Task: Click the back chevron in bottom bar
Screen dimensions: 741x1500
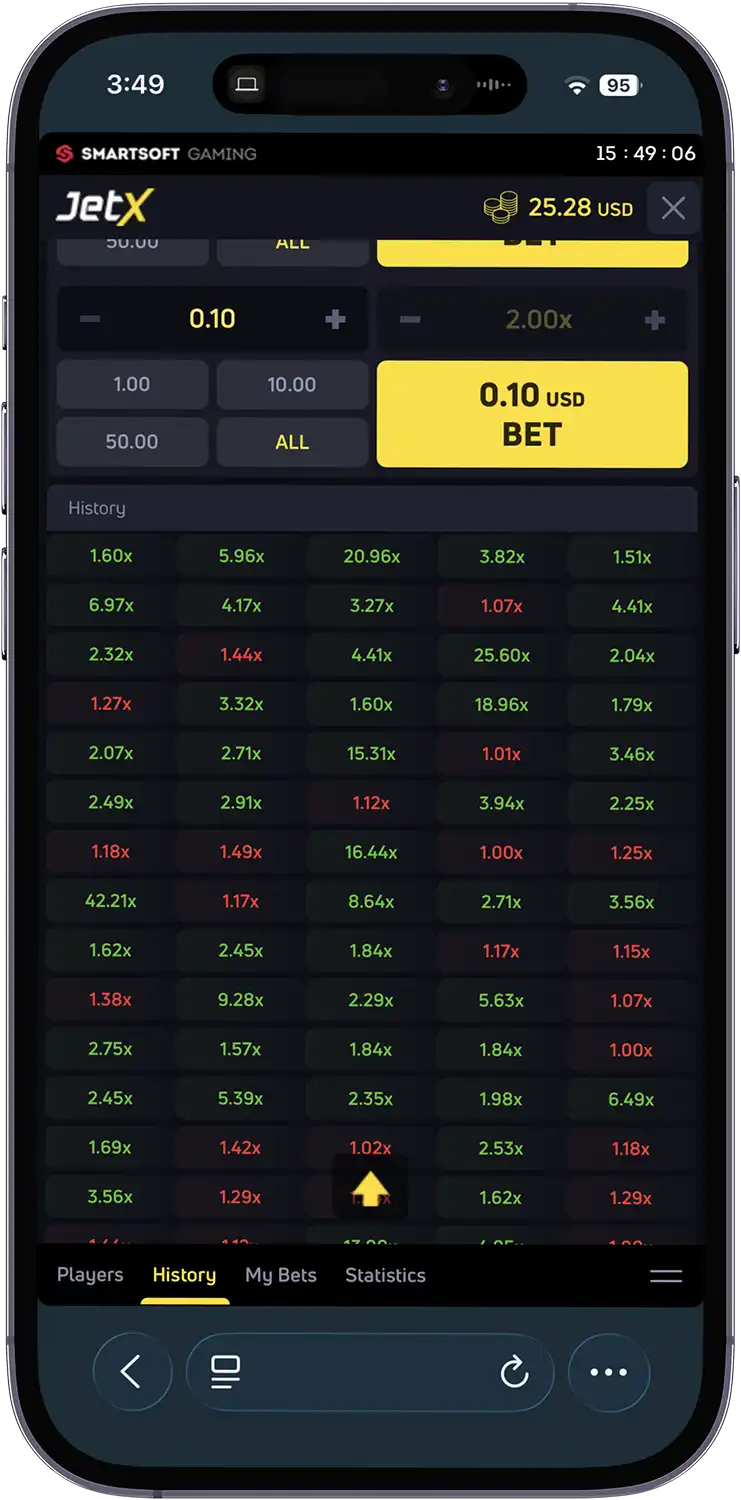Action: coord(133,1373)
